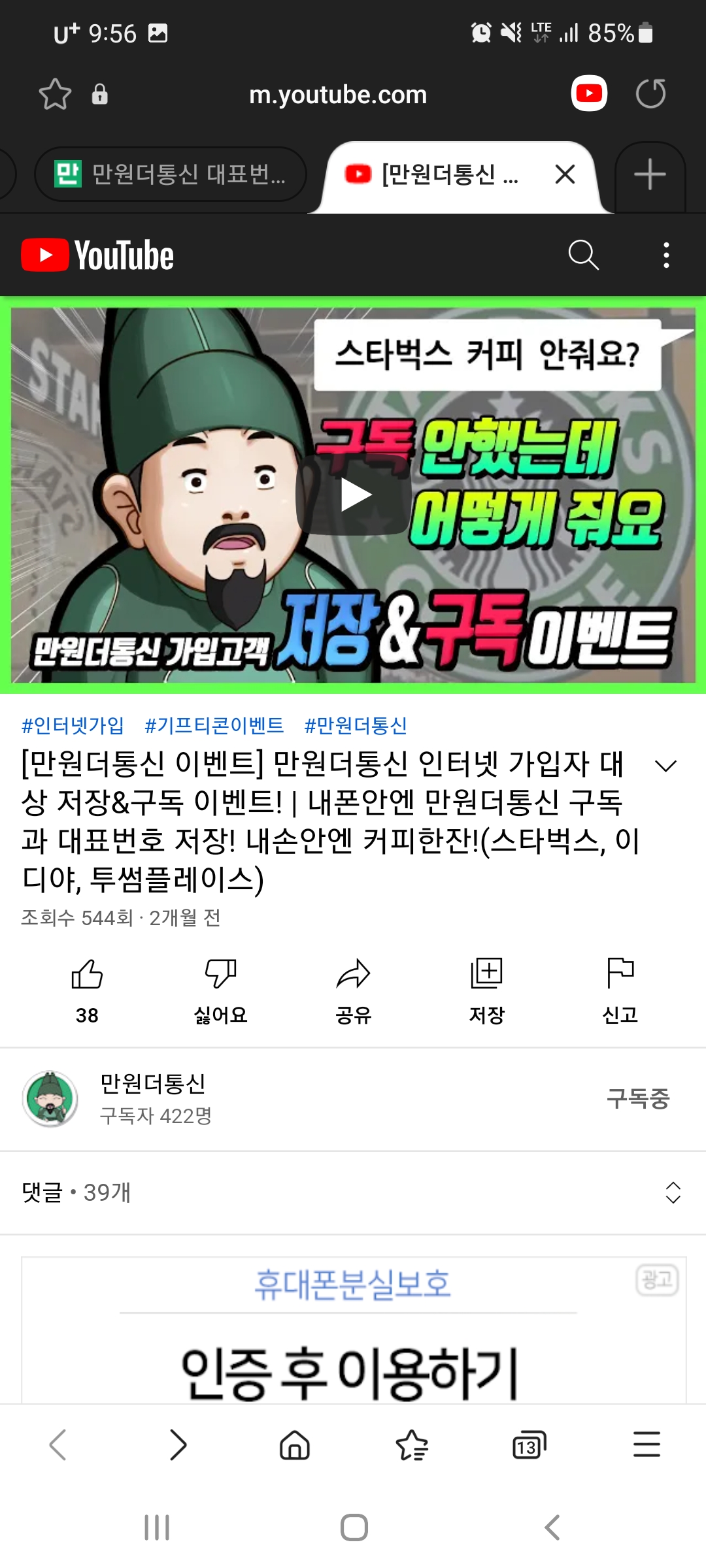
Task: Open the #인터넷가입 hashtag
Action: (x=73, y=725)
